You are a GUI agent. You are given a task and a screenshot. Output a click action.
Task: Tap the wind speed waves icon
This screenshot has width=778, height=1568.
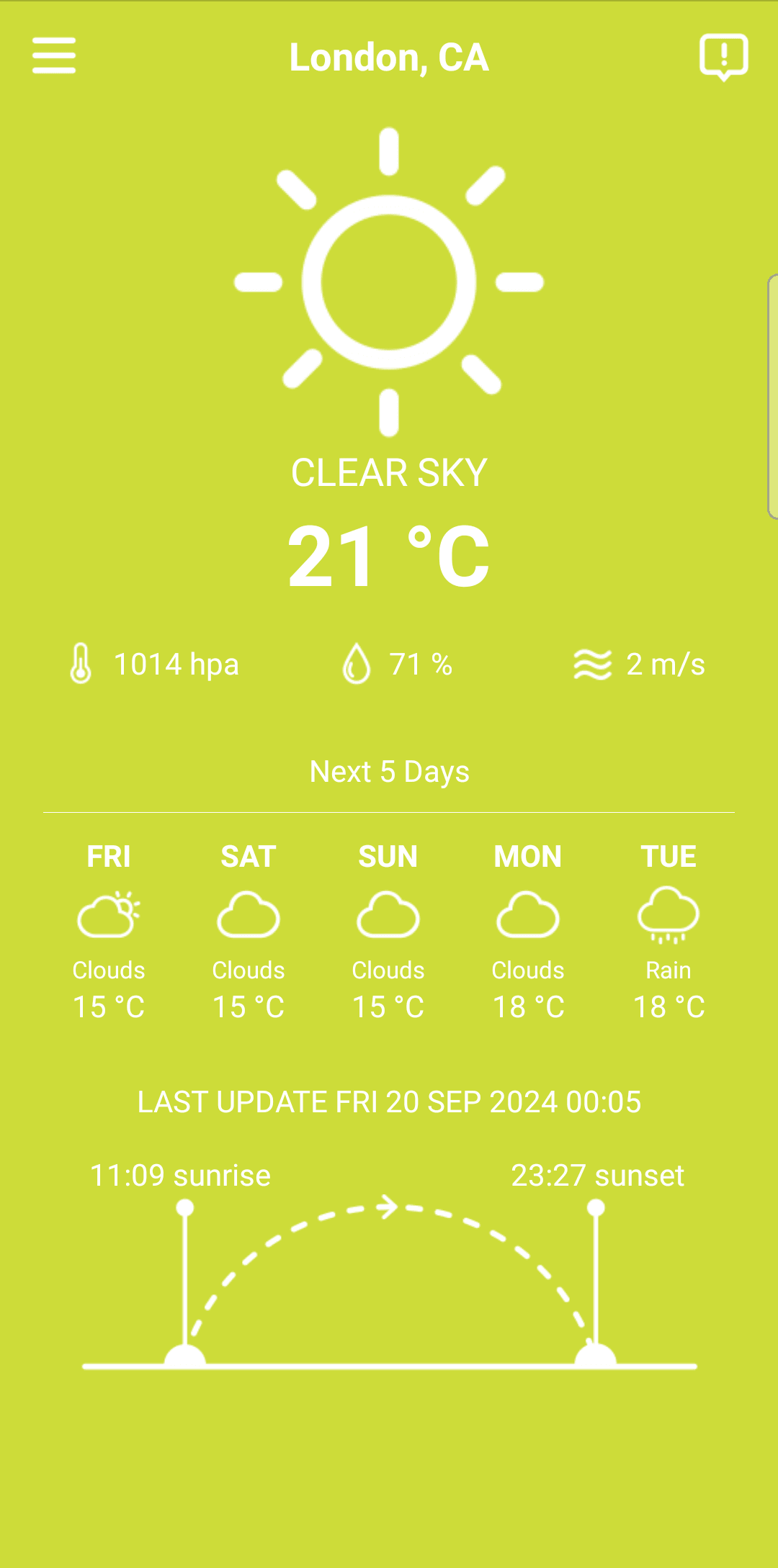click(591, 663)
